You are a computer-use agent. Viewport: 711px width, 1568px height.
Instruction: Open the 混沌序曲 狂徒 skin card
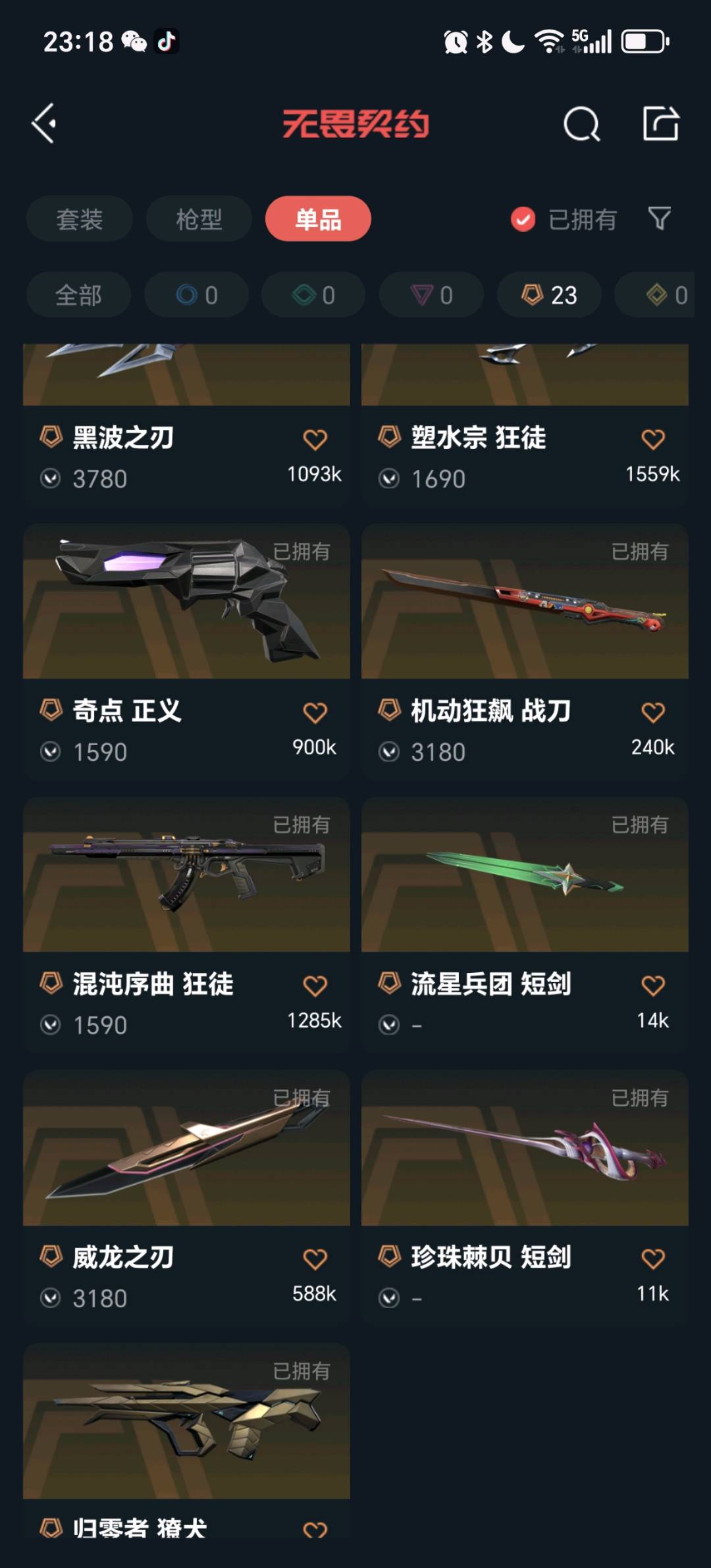point(186,875)
